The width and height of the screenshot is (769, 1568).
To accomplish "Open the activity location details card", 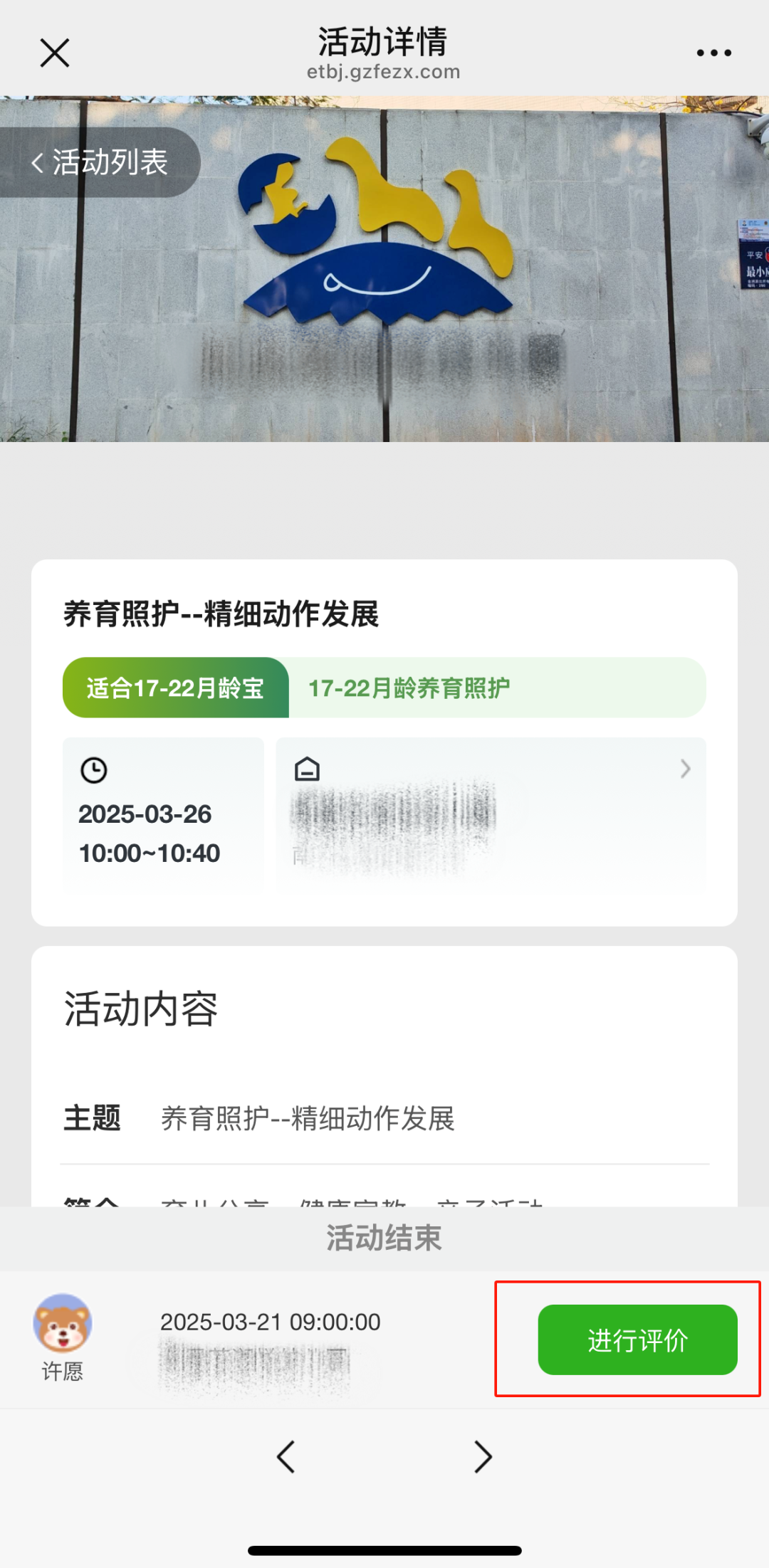I will [x=491, y=811].
